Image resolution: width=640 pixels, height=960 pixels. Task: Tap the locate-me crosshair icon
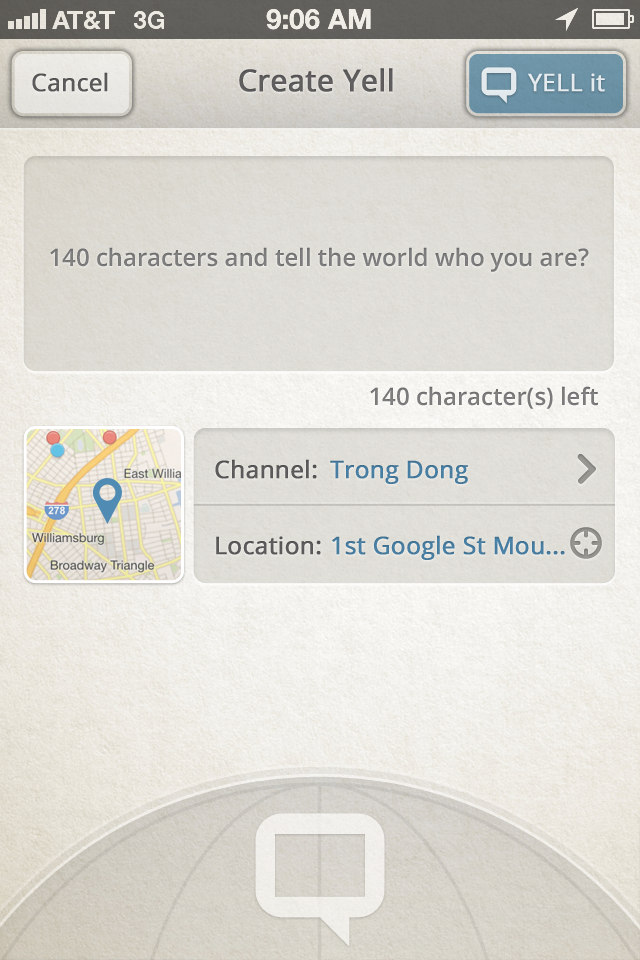coord(585,544)
